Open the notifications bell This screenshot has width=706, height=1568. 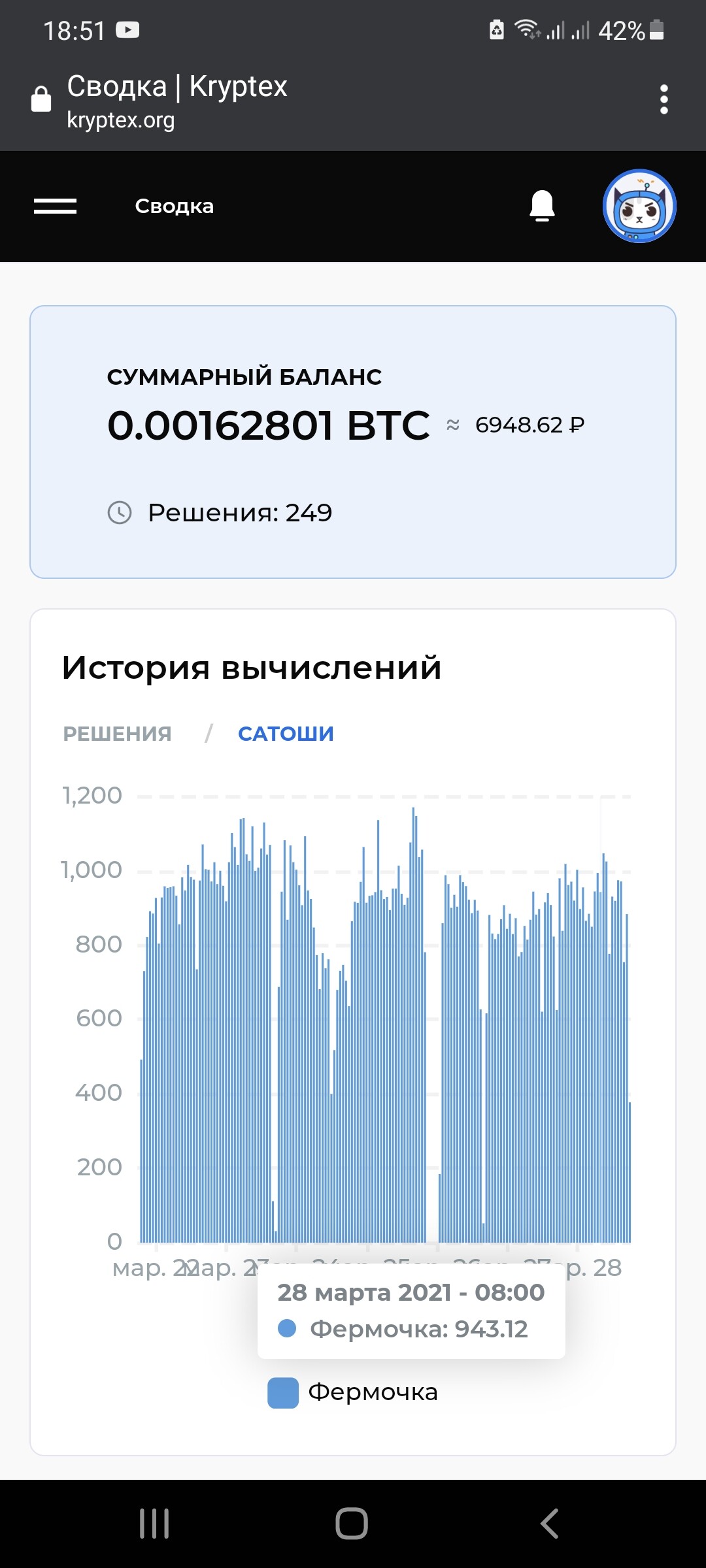point(542,206)
